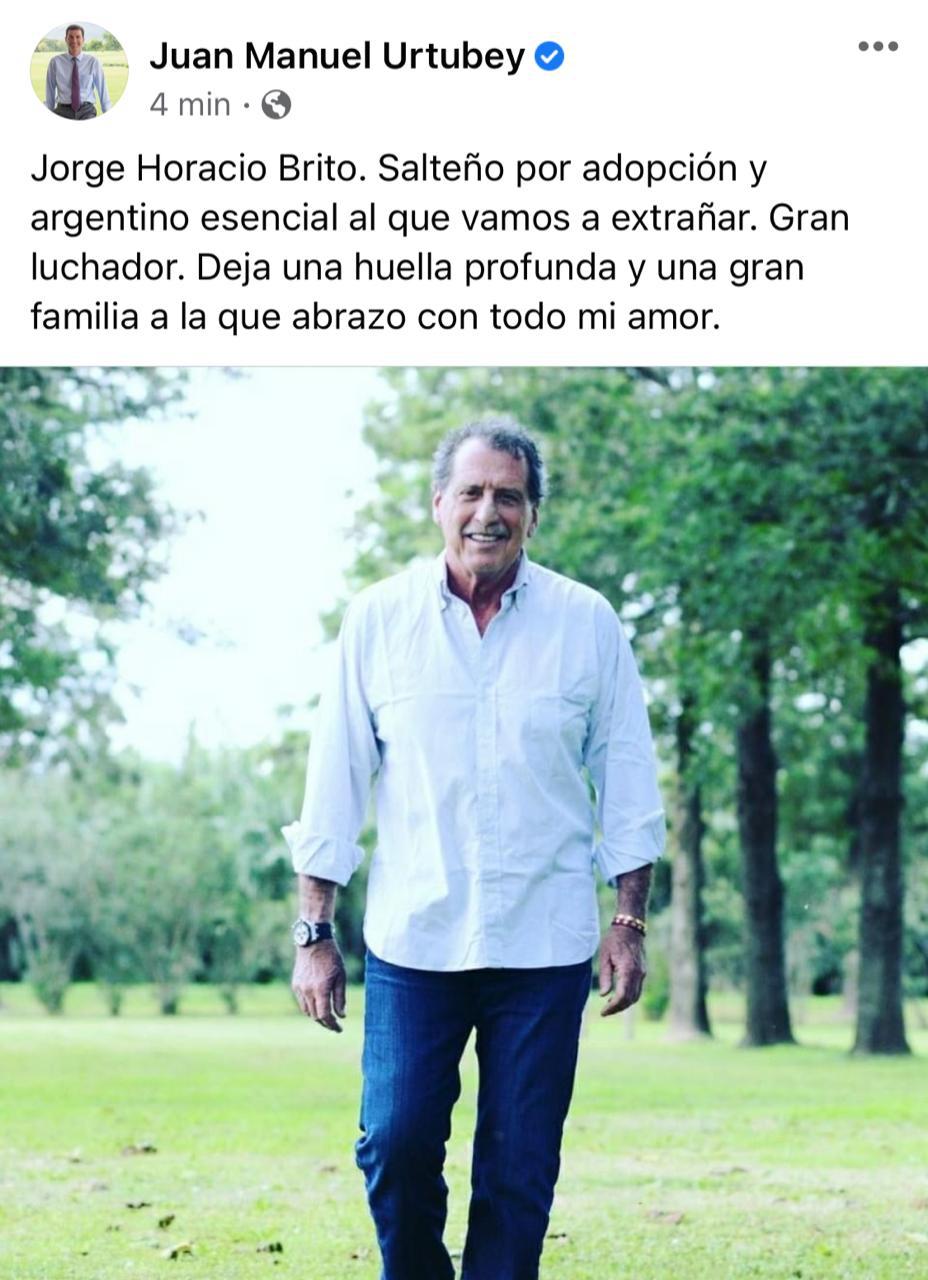Open the post's three-dot options menu

(x=877, y=46)
